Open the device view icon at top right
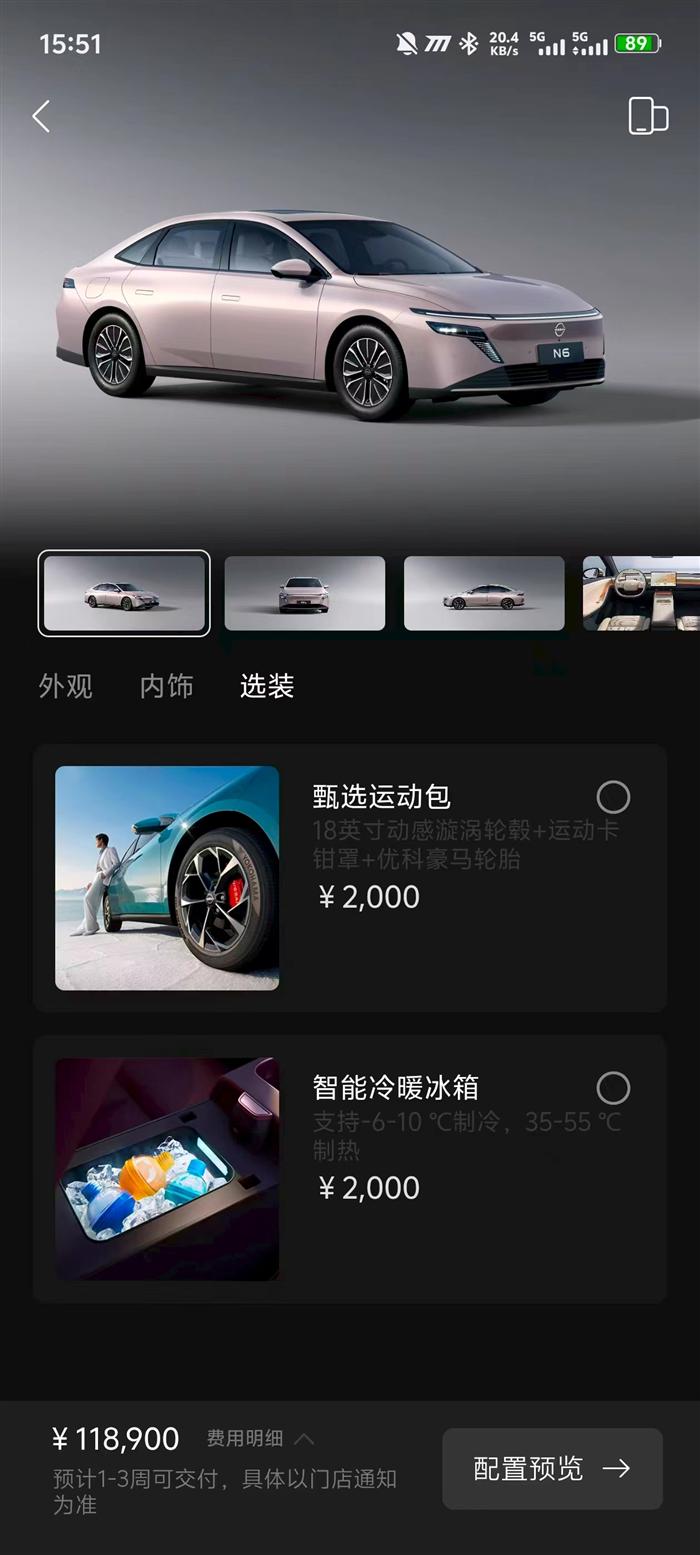 [x=647, y=116]
